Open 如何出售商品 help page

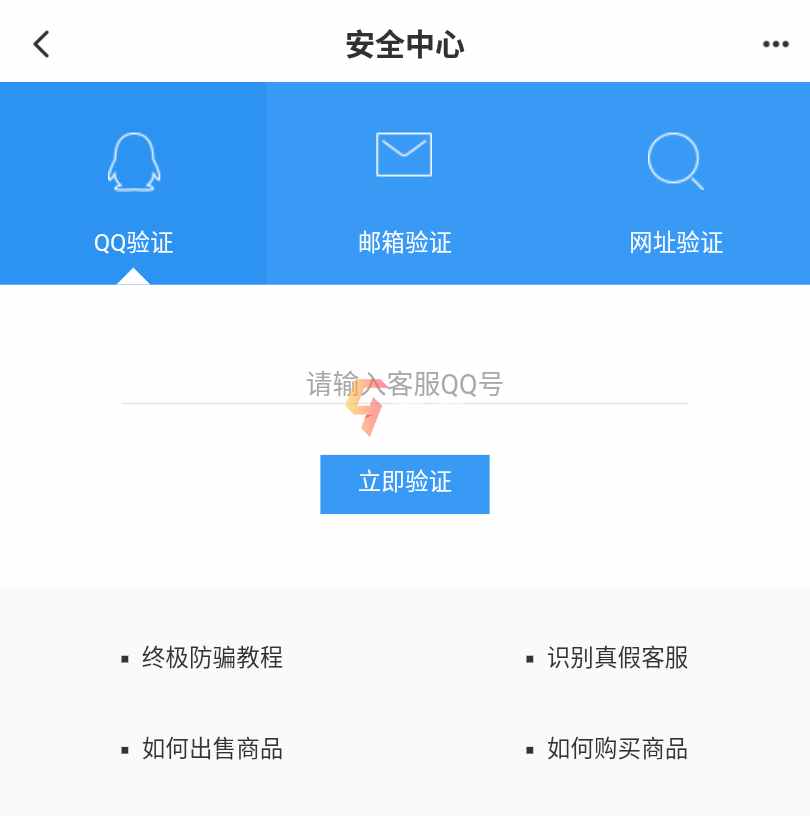(212, 749)
